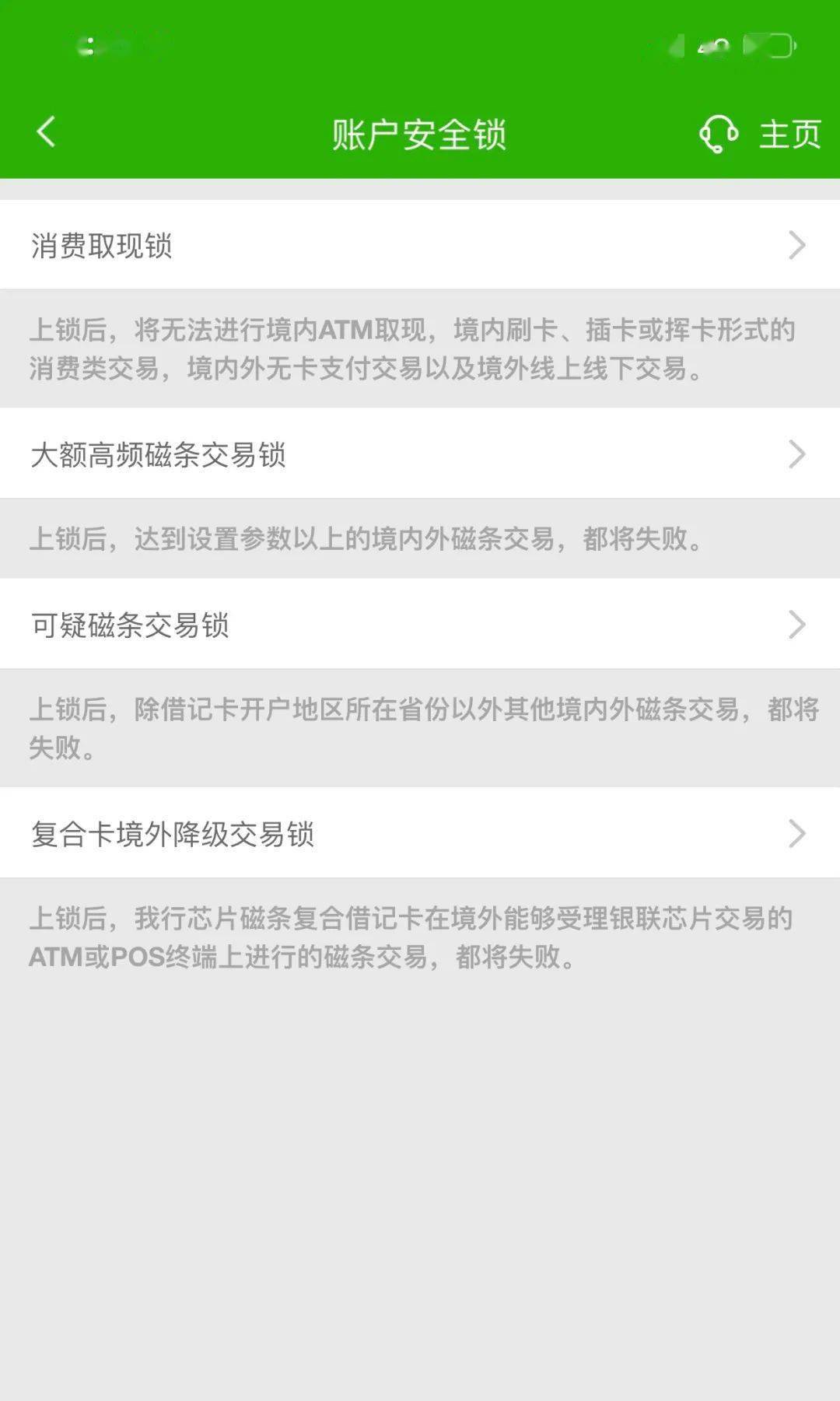
Task: Open customer service headset icon
Action: point(718,134)
